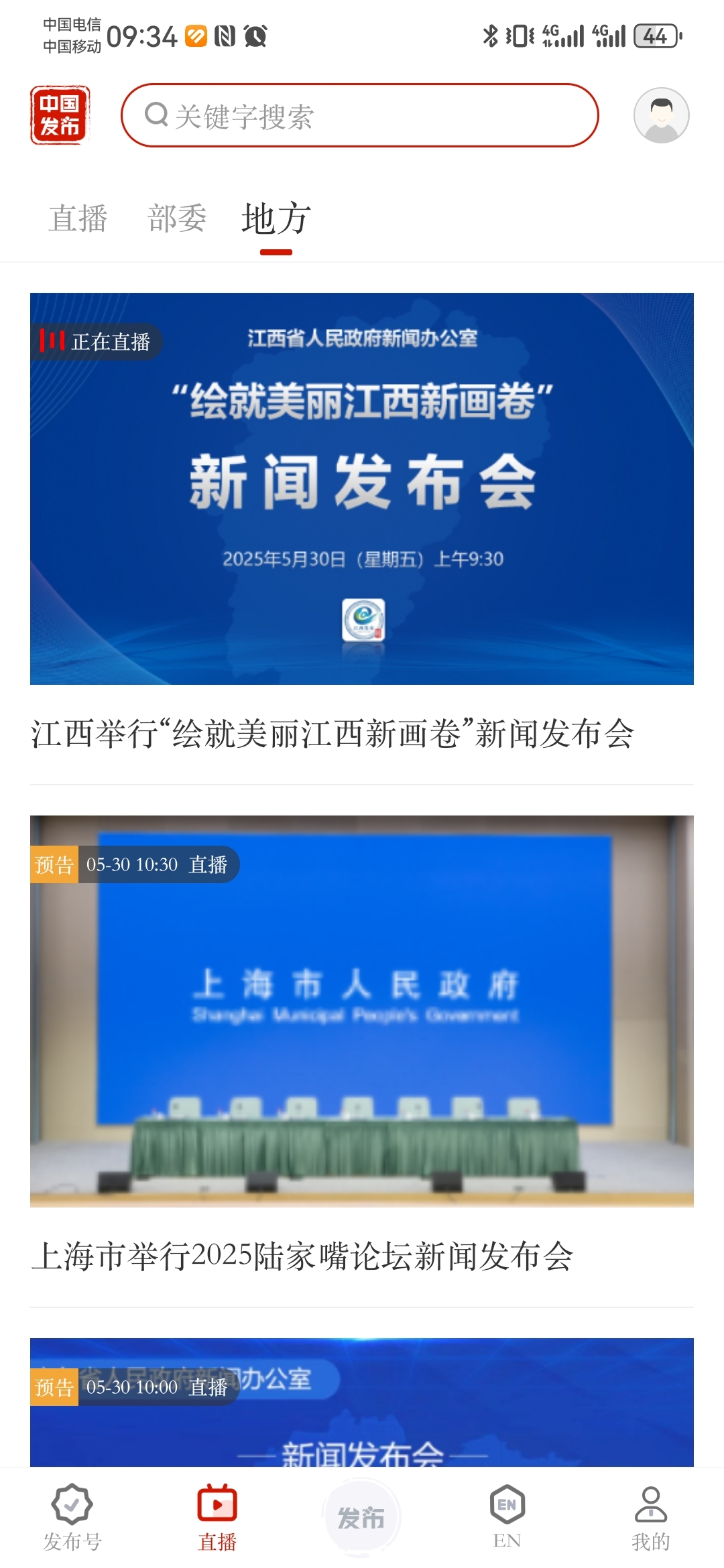Open the profile avatar icon
Screen dimensions: 724x1568
pos(661,115)
